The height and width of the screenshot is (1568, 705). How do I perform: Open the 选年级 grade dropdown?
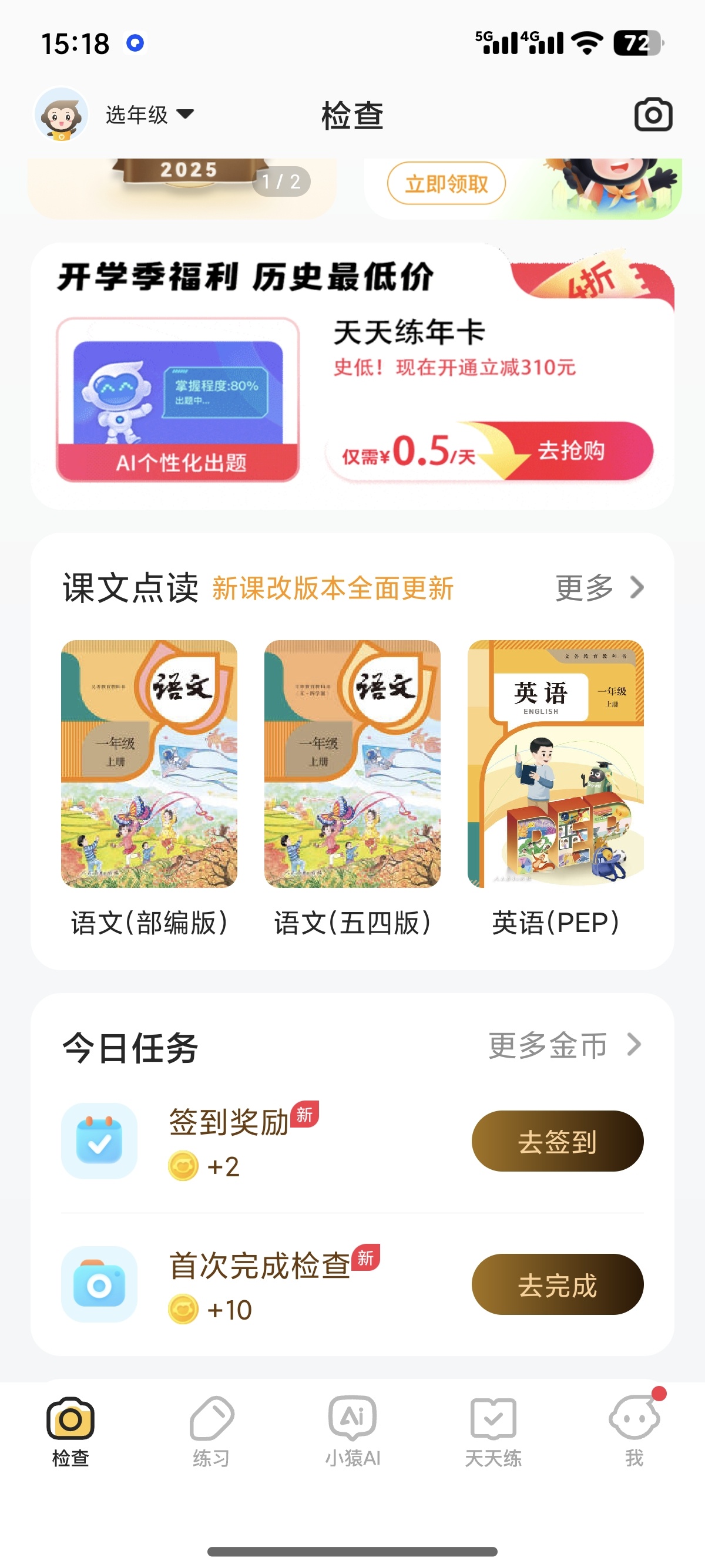149,115
